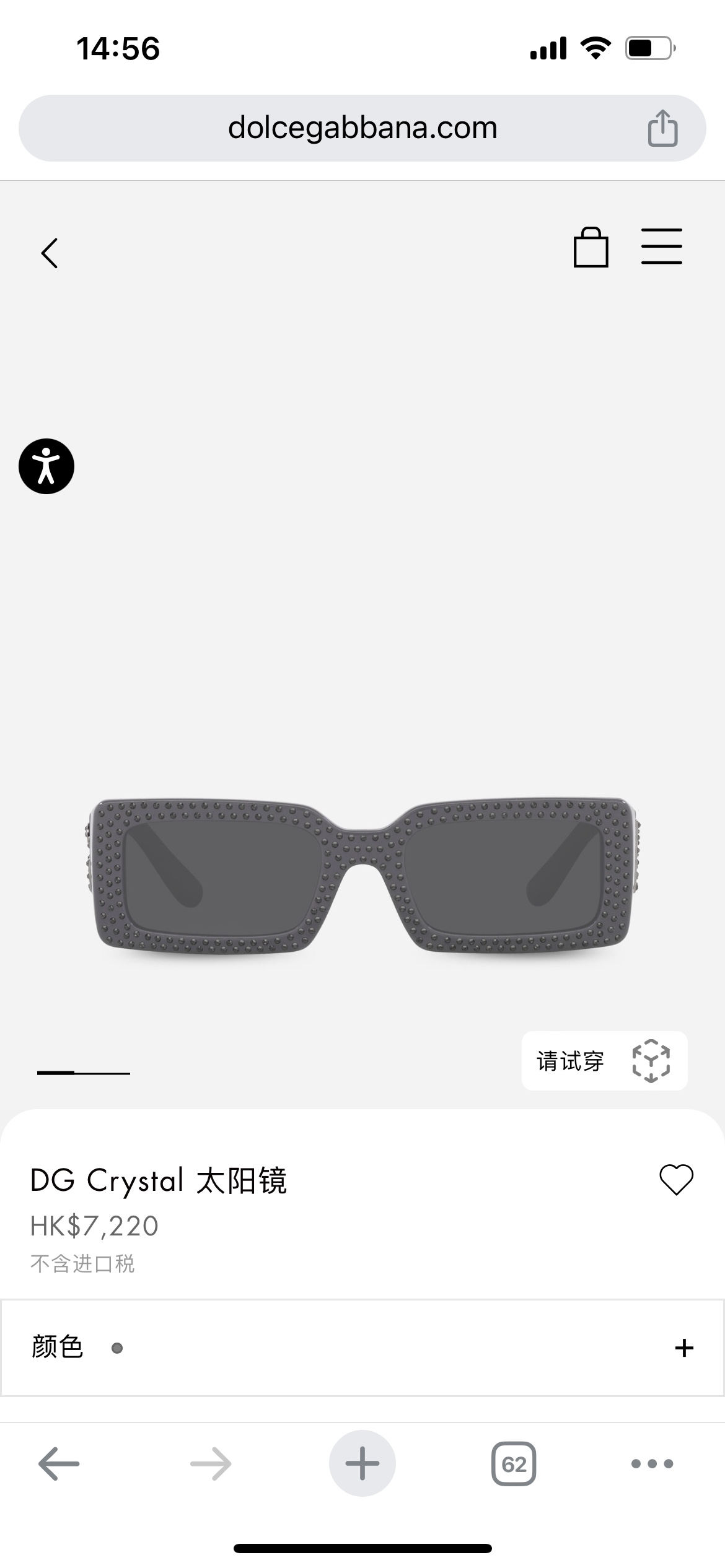Open the browser's more options menu

(652, 1464)
